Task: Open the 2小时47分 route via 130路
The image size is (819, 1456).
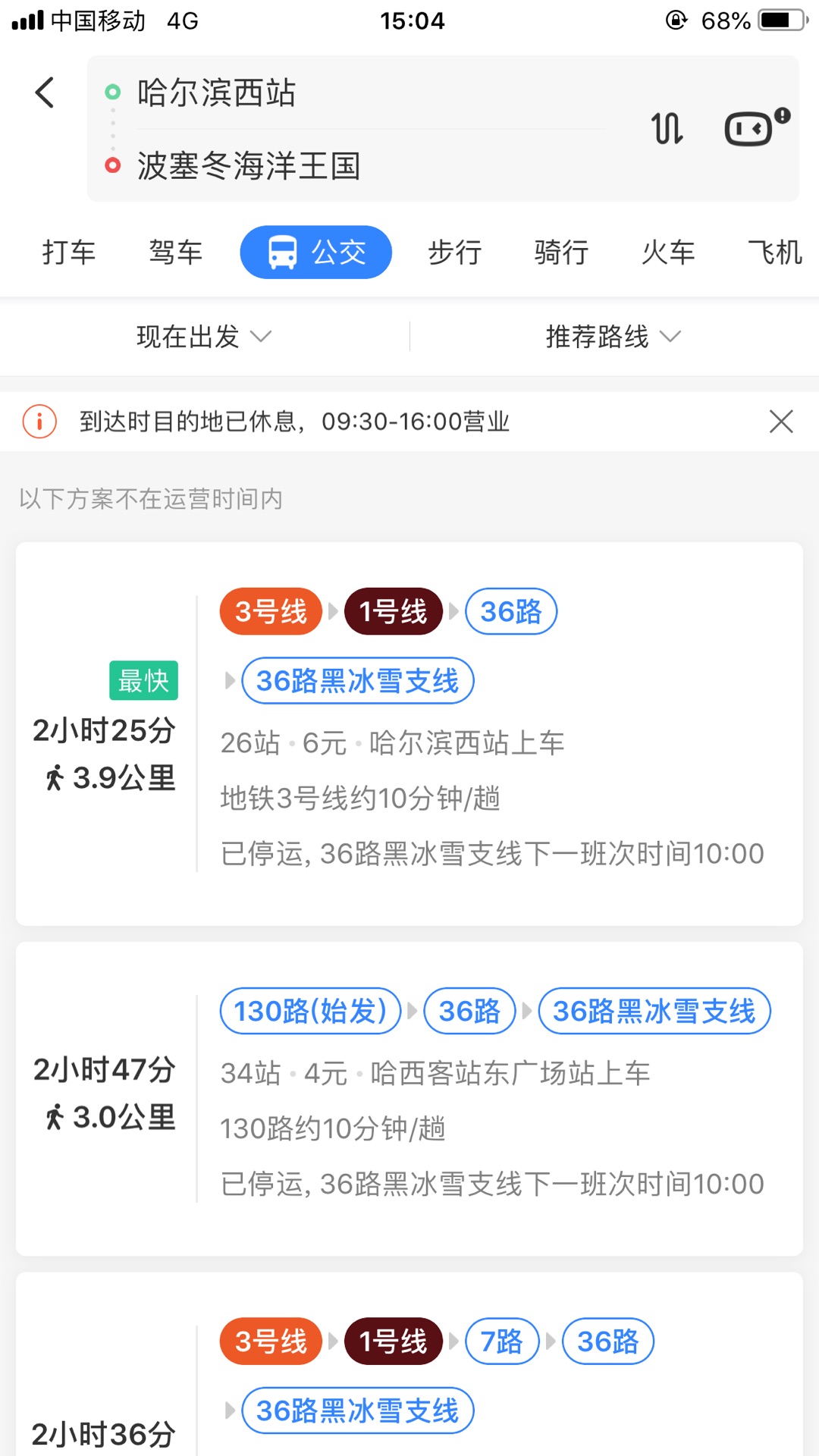Action: coord(409,1099)
